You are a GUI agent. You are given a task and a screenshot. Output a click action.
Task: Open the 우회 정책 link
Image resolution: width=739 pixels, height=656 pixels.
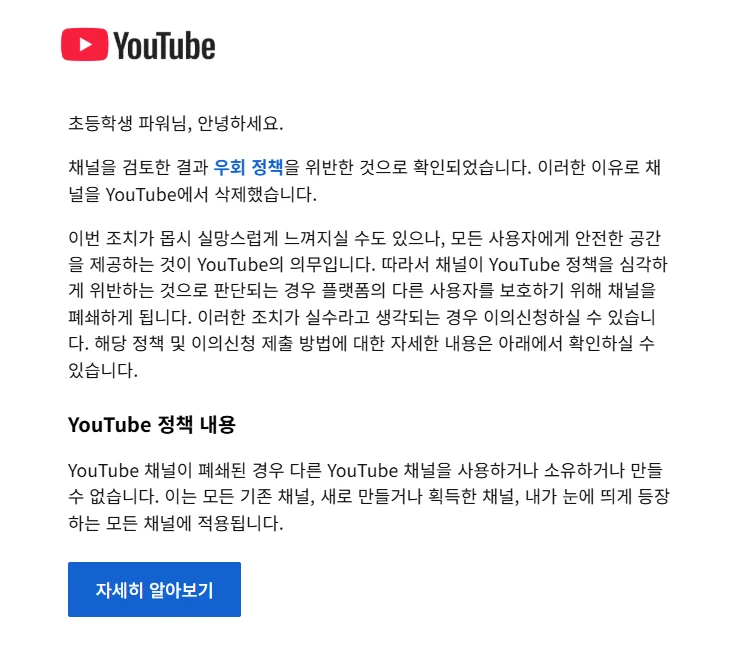point(248,166)
